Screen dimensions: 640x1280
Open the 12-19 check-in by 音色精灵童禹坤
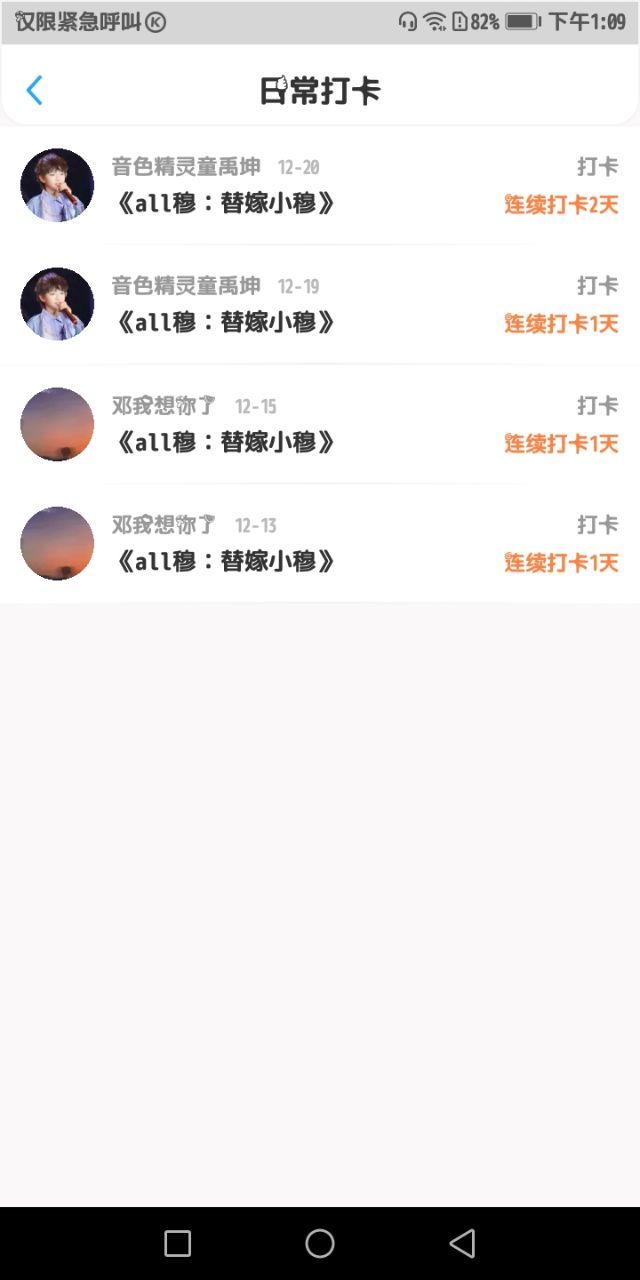tap(320, 305)
